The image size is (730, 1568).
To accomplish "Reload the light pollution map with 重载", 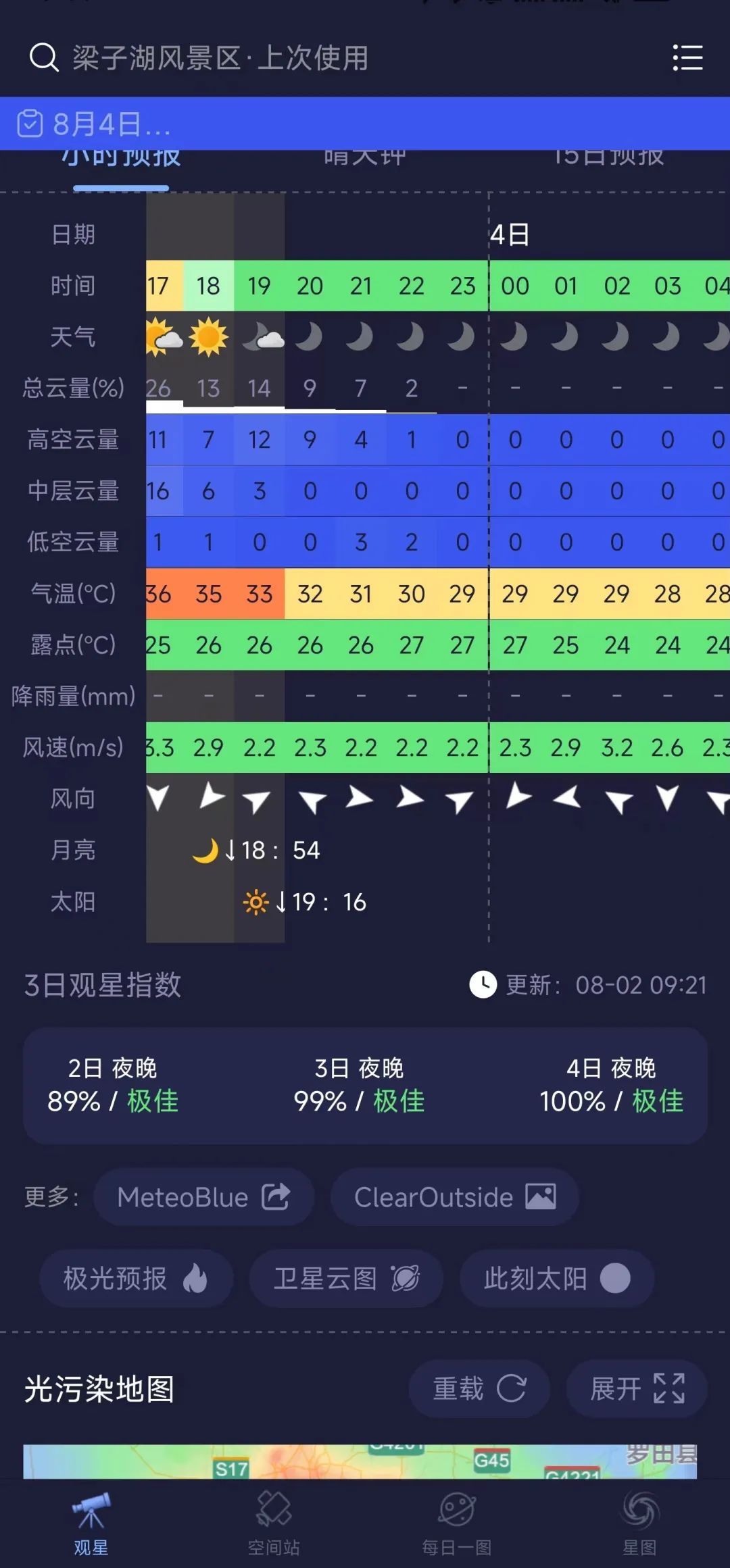I will pyautogui.click(x=479, y=1389).
